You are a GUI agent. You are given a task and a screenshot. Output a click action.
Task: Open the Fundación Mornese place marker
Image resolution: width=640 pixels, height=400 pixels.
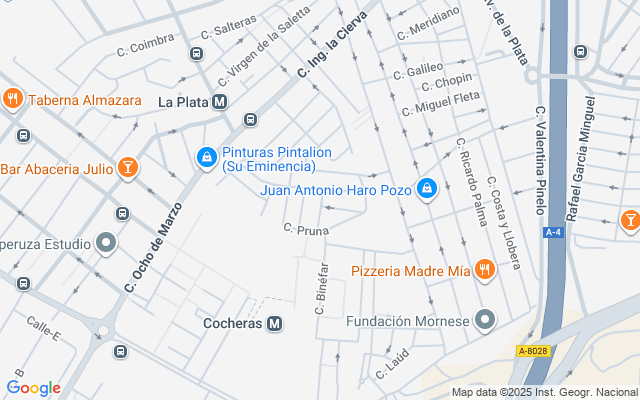tap(485, 320)
